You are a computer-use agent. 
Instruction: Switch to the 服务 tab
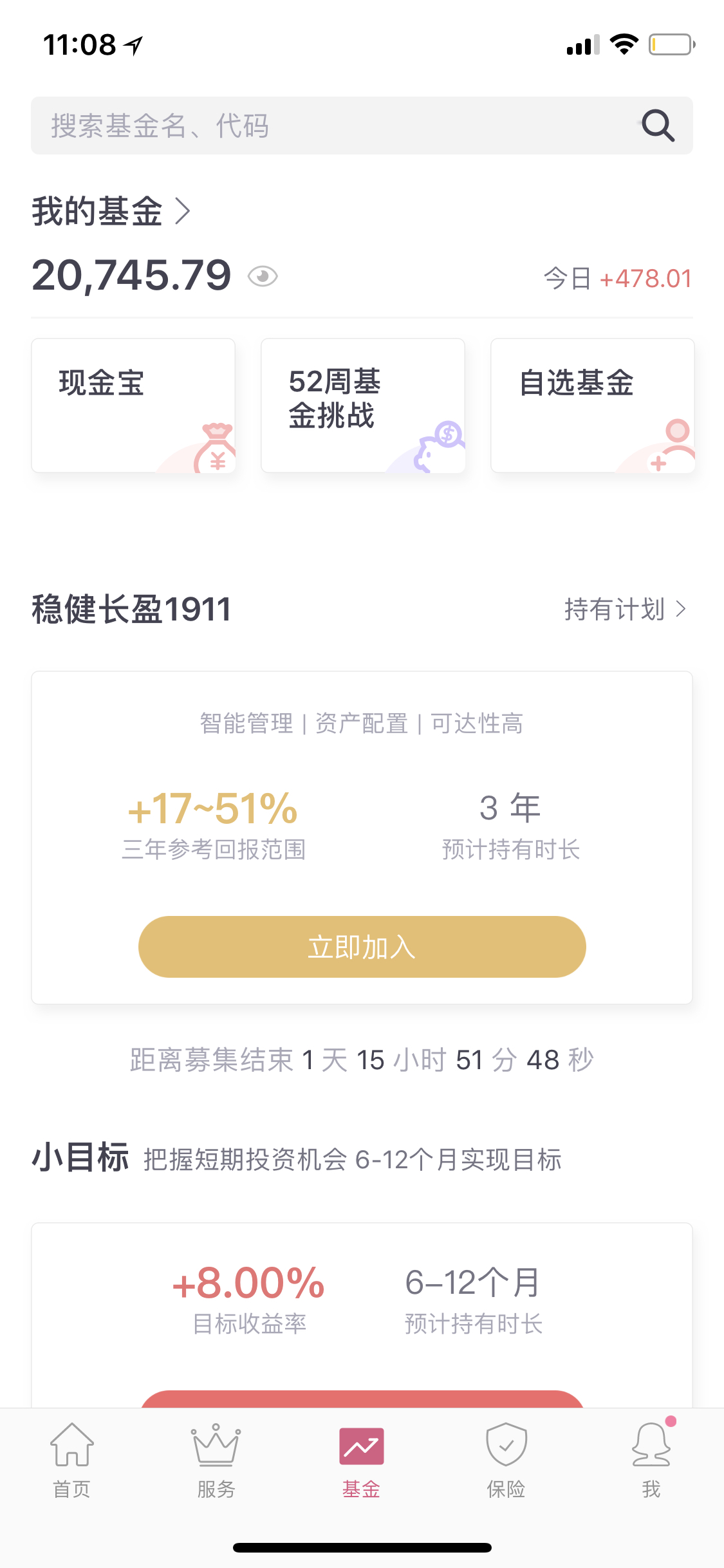click(216, 1461)
